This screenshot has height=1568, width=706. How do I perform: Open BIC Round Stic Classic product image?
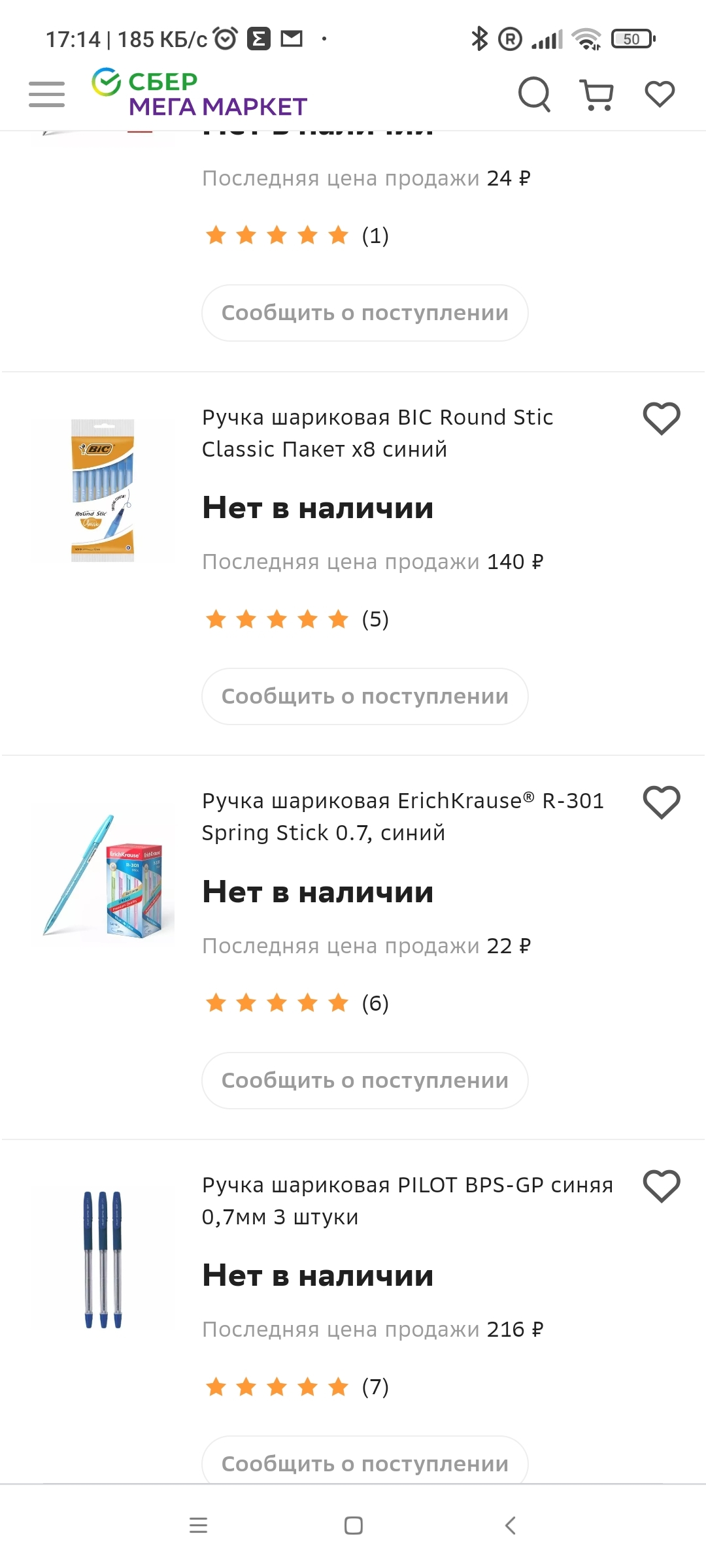point(103,490)
